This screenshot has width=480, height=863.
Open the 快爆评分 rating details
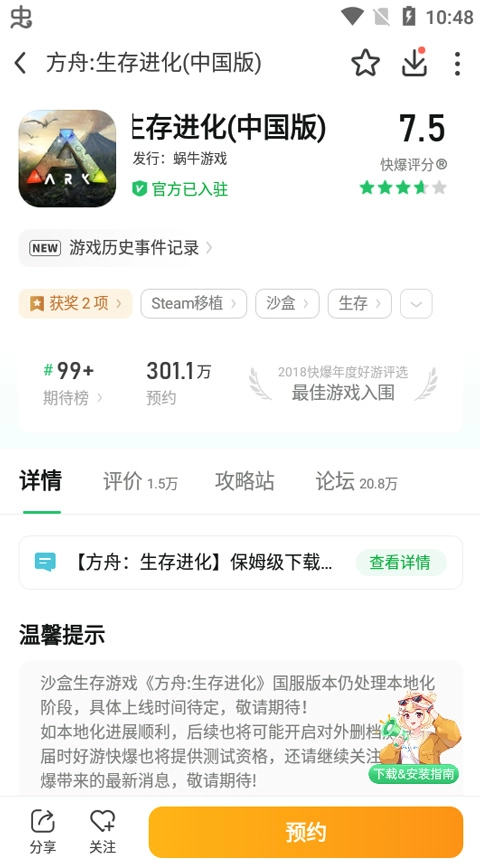[x=414, y=165]
